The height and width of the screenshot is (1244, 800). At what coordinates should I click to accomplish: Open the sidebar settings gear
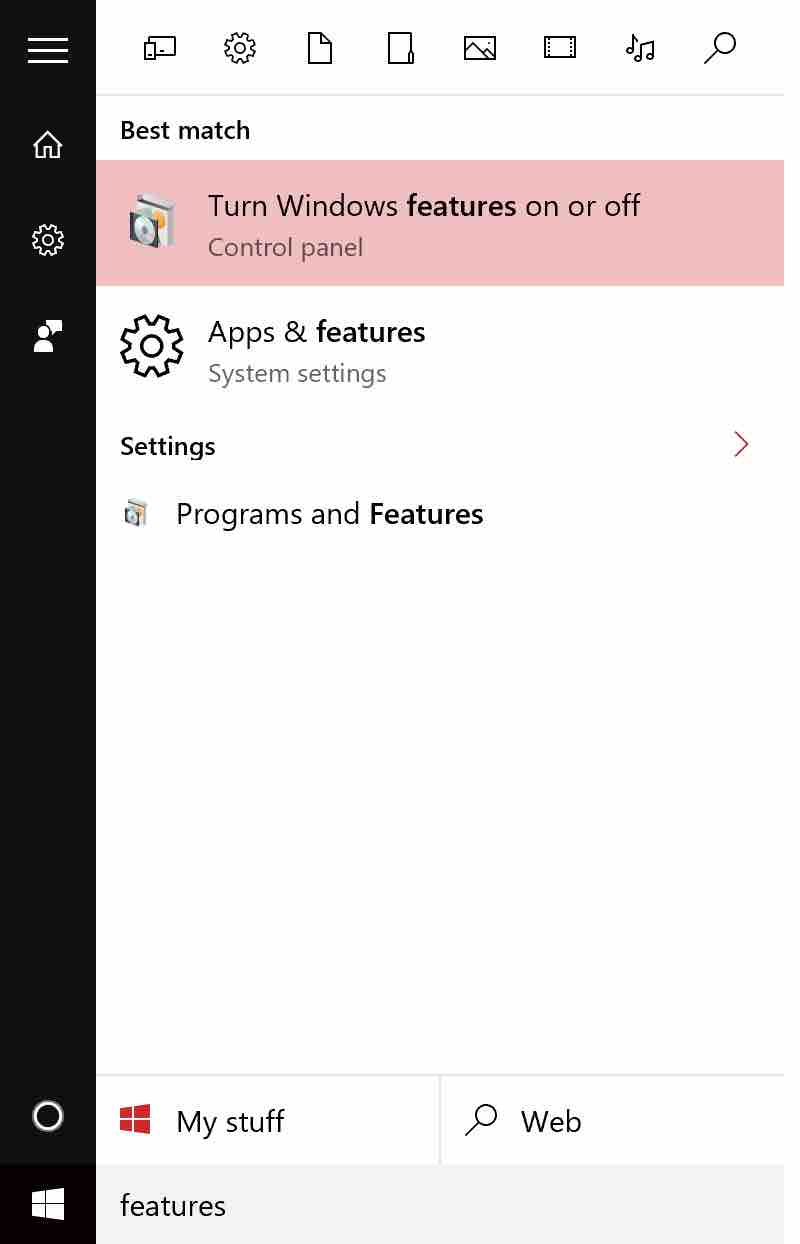pos(48,240)
